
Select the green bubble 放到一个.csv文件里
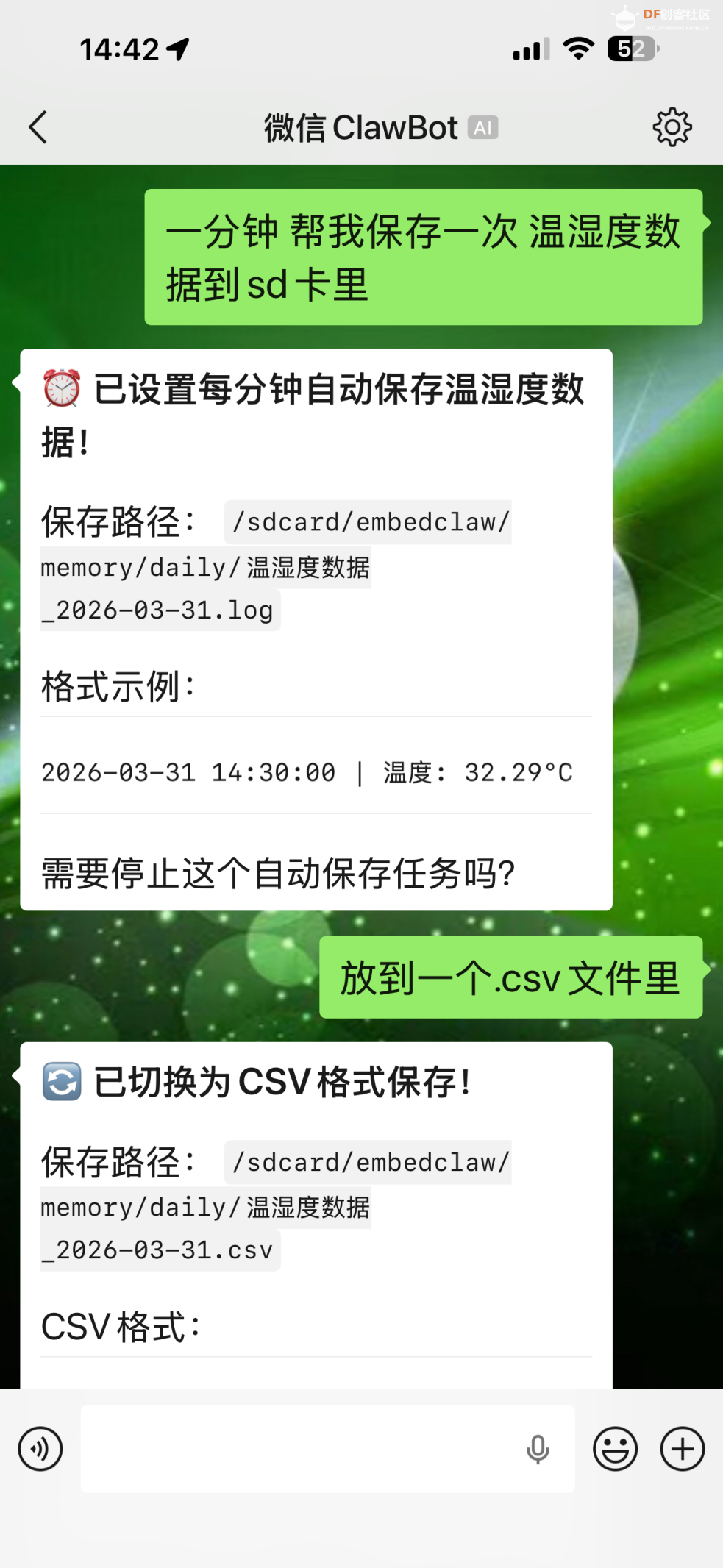tap(510, 979)
